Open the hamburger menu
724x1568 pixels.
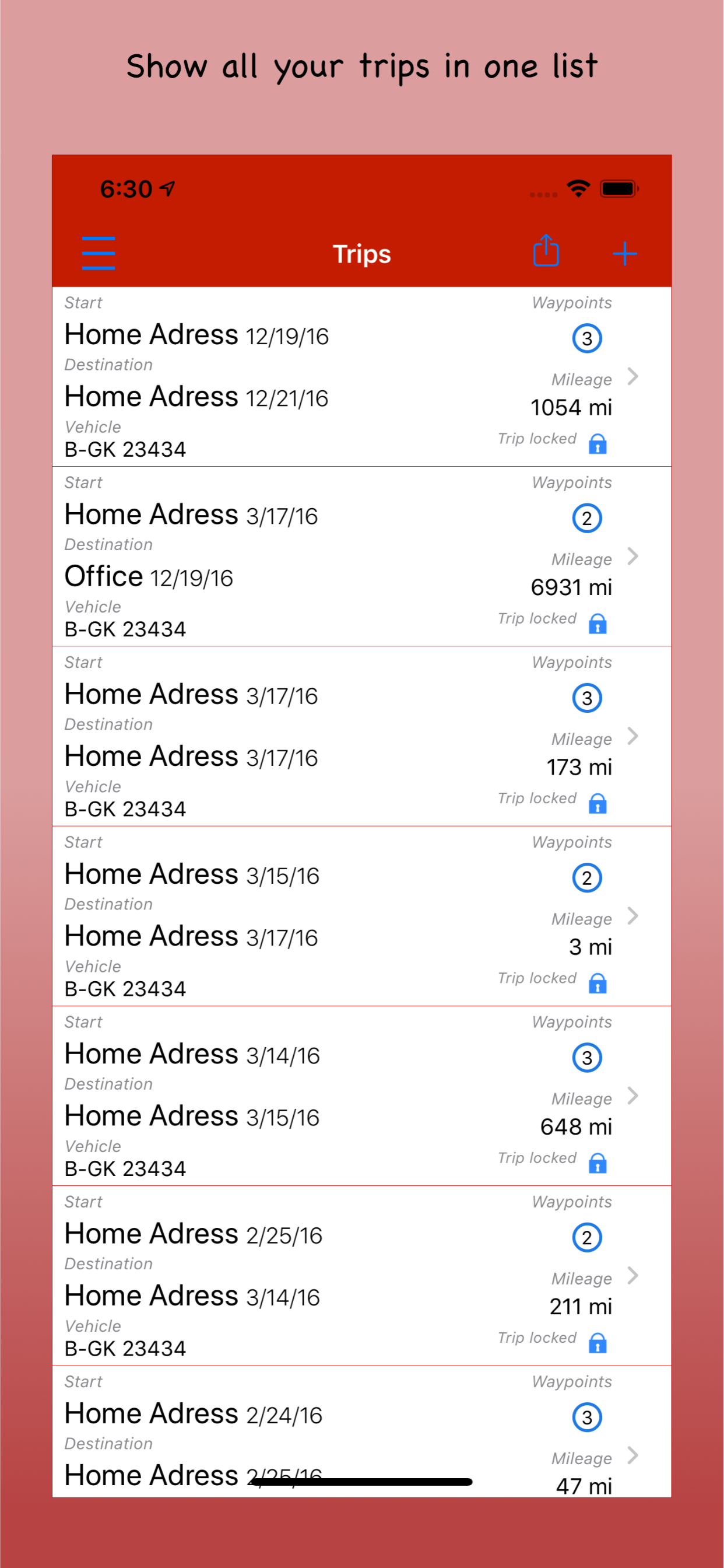point(99,253)
